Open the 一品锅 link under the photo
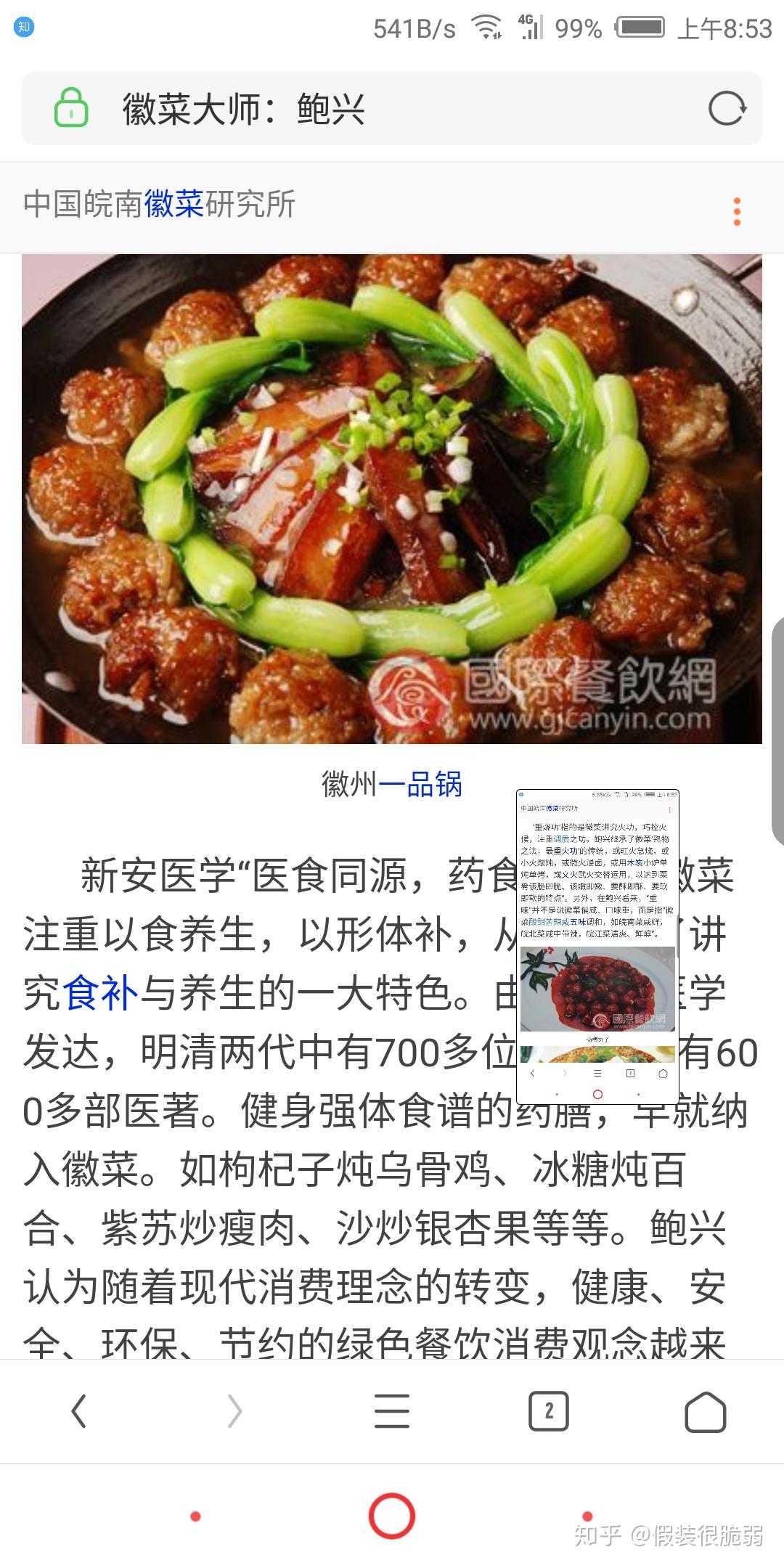This screenshot has width=784, height=1568. (420, 784)
